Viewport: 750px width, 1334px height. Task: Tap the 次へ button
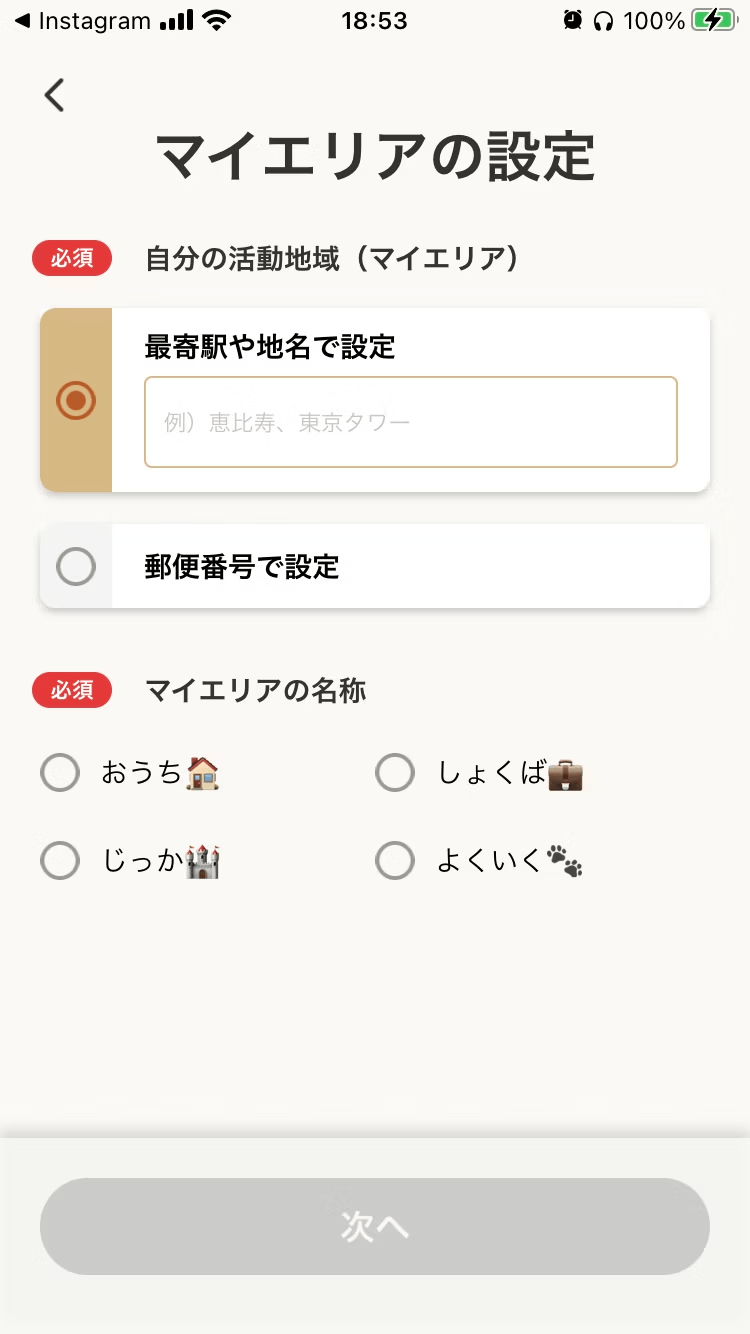(375, 1226)
